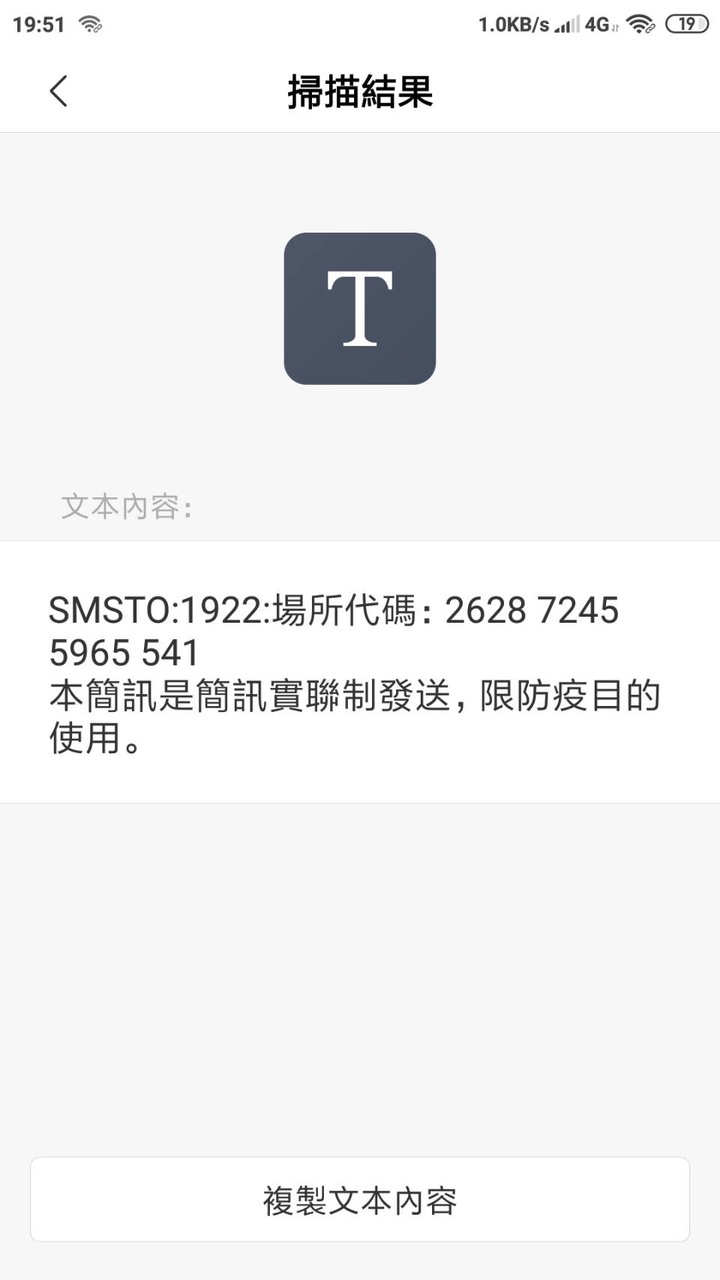Screen dimensions: 720x1280
Task: Go back from the 掃描結果 screen
Action: (58, 91)
